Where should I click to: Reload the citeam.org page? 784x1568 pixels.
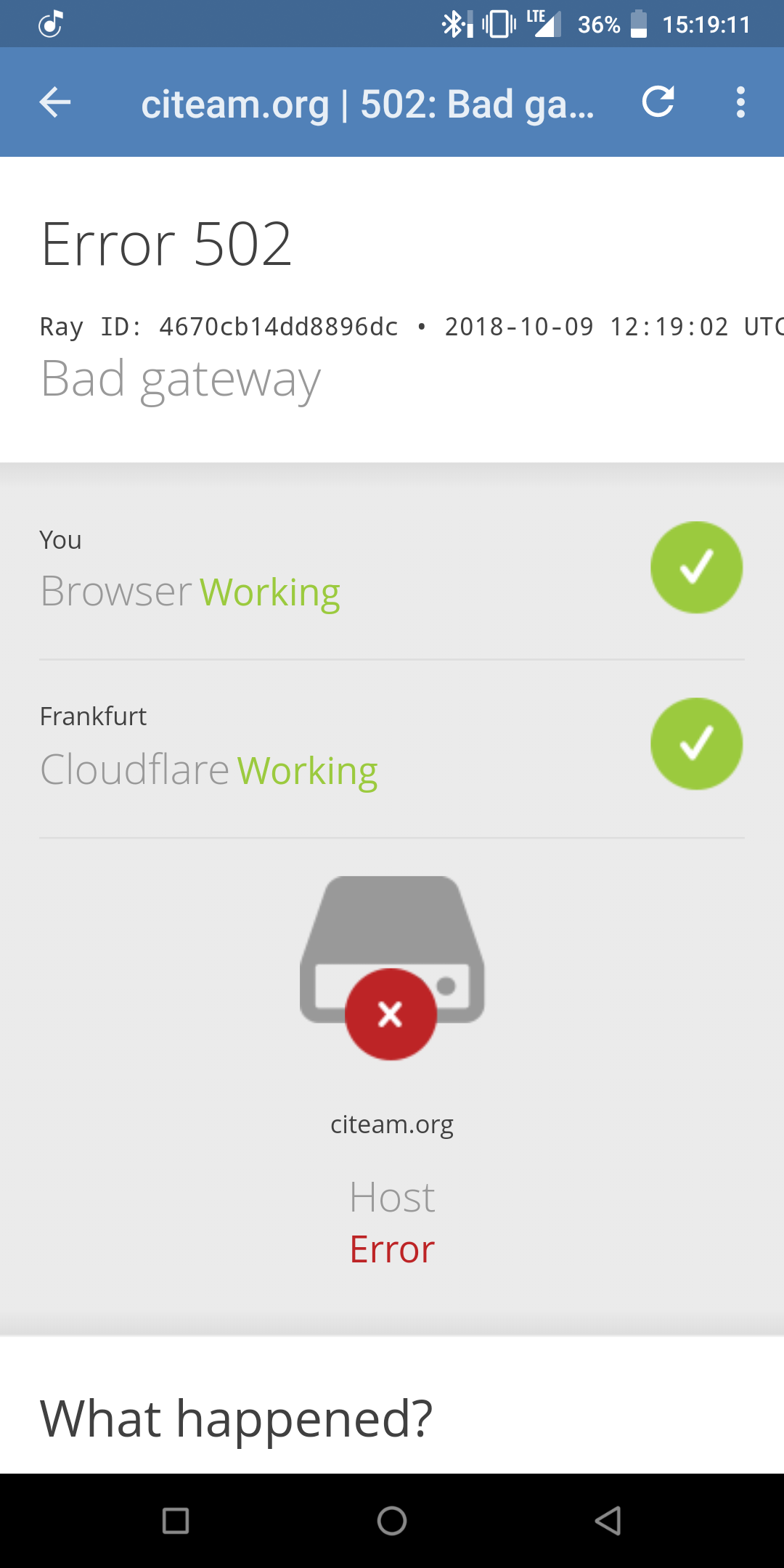pyautogui.click(x=658, y=102)
